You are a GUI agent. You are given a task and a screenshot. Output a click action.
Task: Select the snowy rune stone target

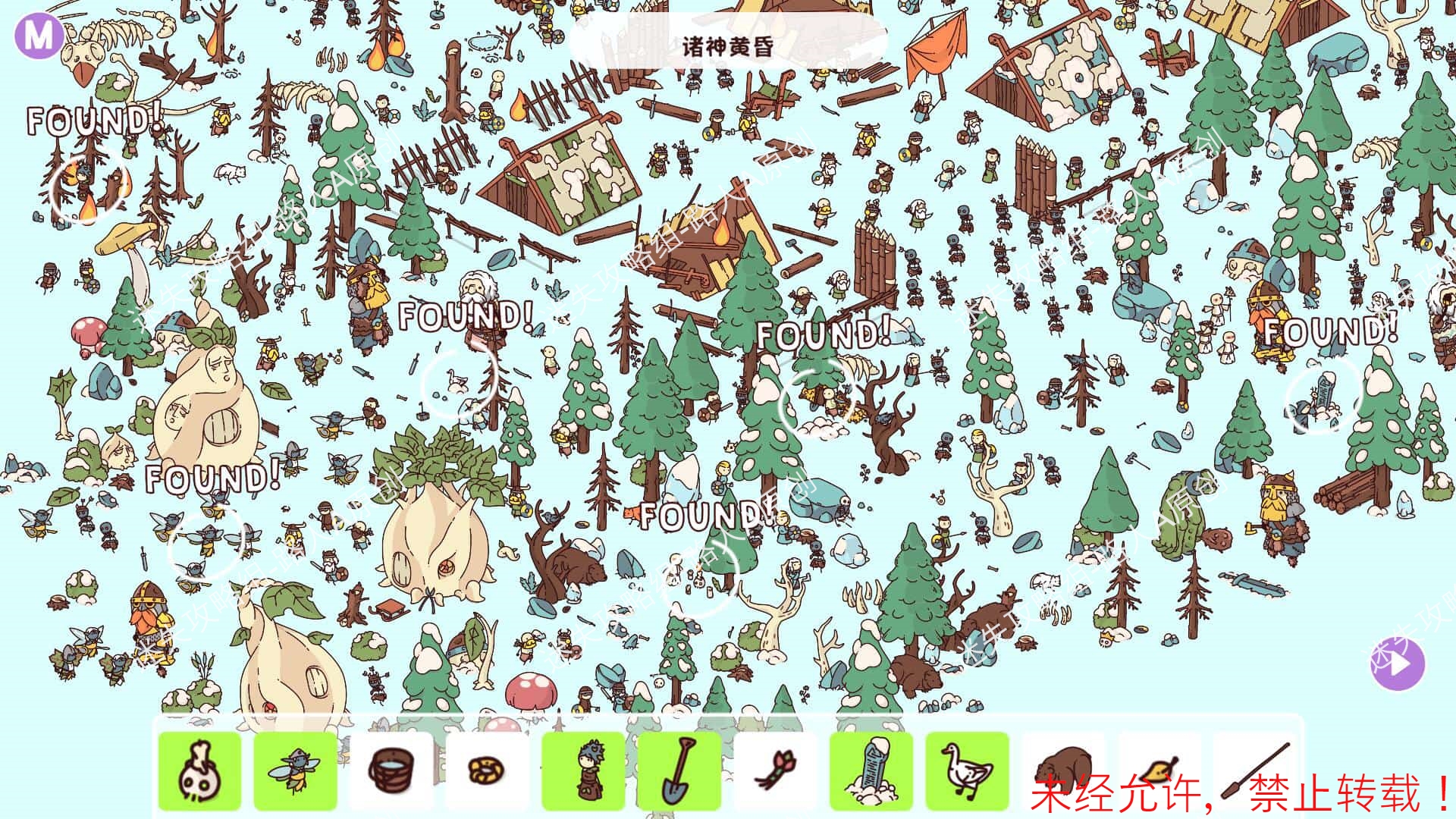point(871,770)
